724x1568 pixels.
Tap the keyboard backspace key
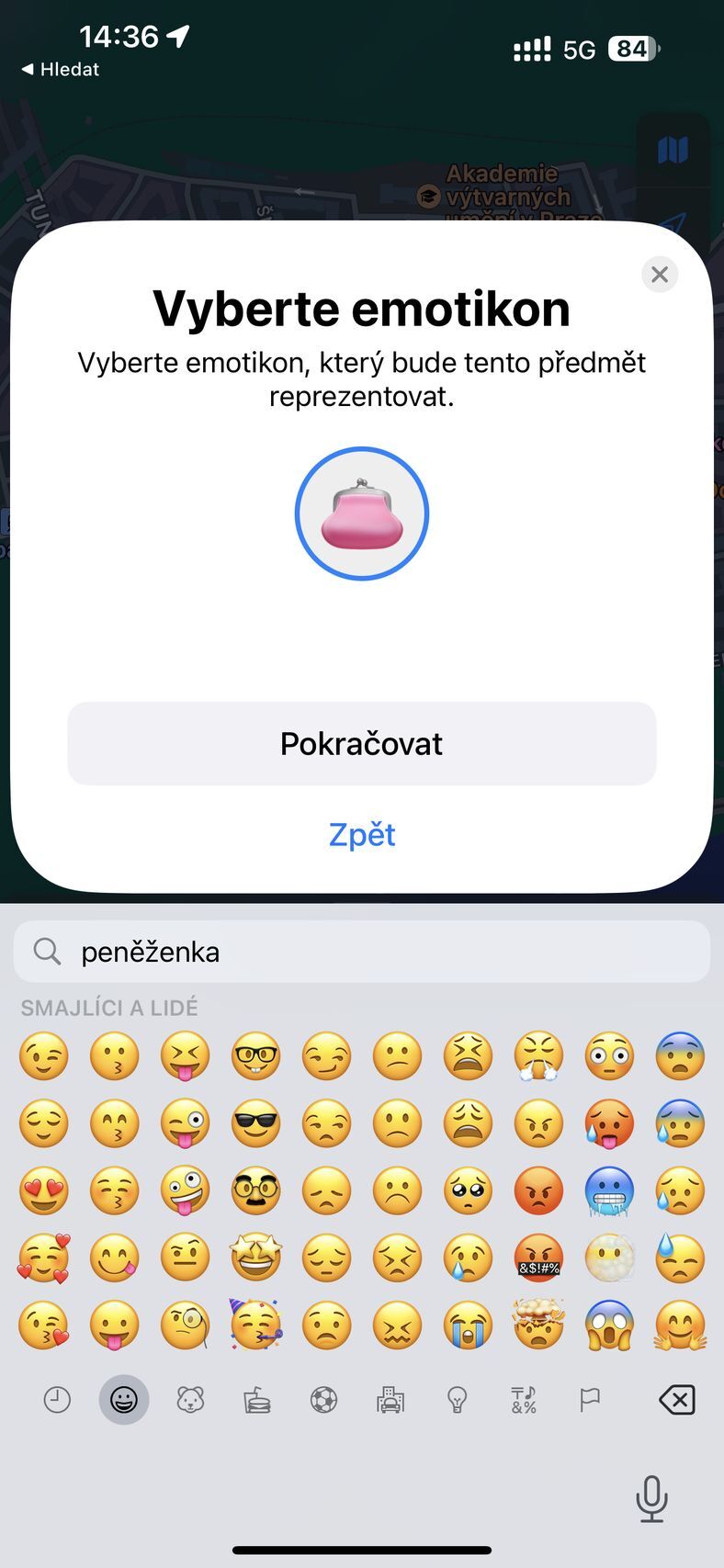tap(676, 1400)
